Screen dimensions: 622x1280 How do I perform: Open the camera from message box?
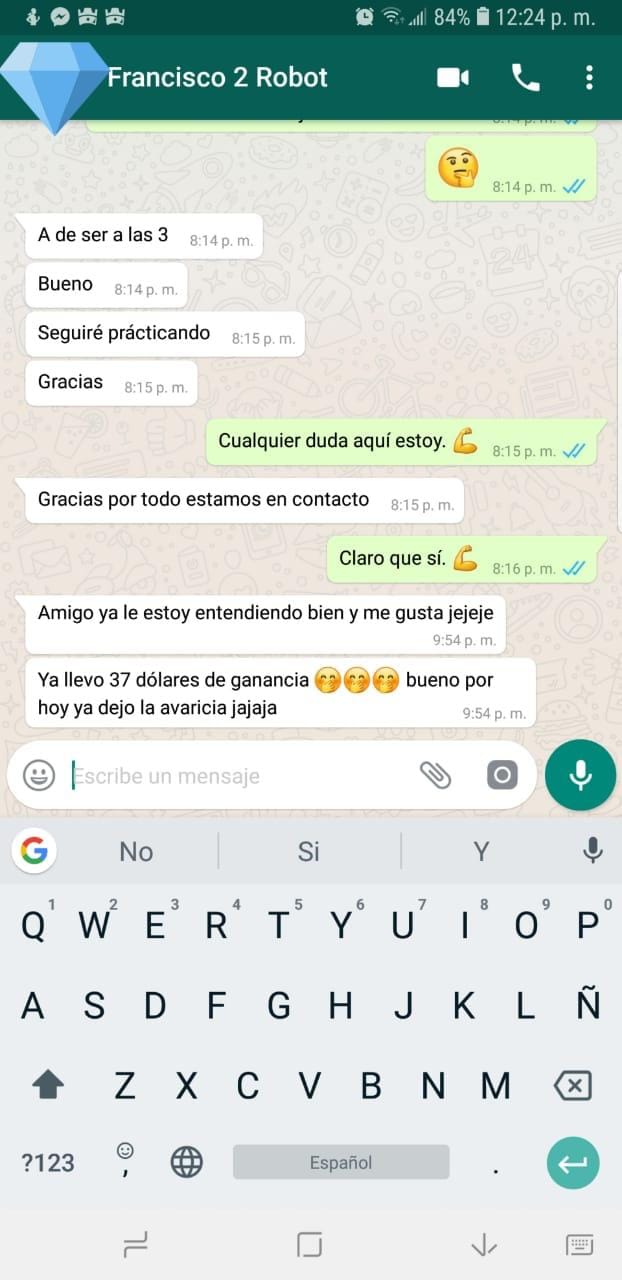tap(502, 775)
